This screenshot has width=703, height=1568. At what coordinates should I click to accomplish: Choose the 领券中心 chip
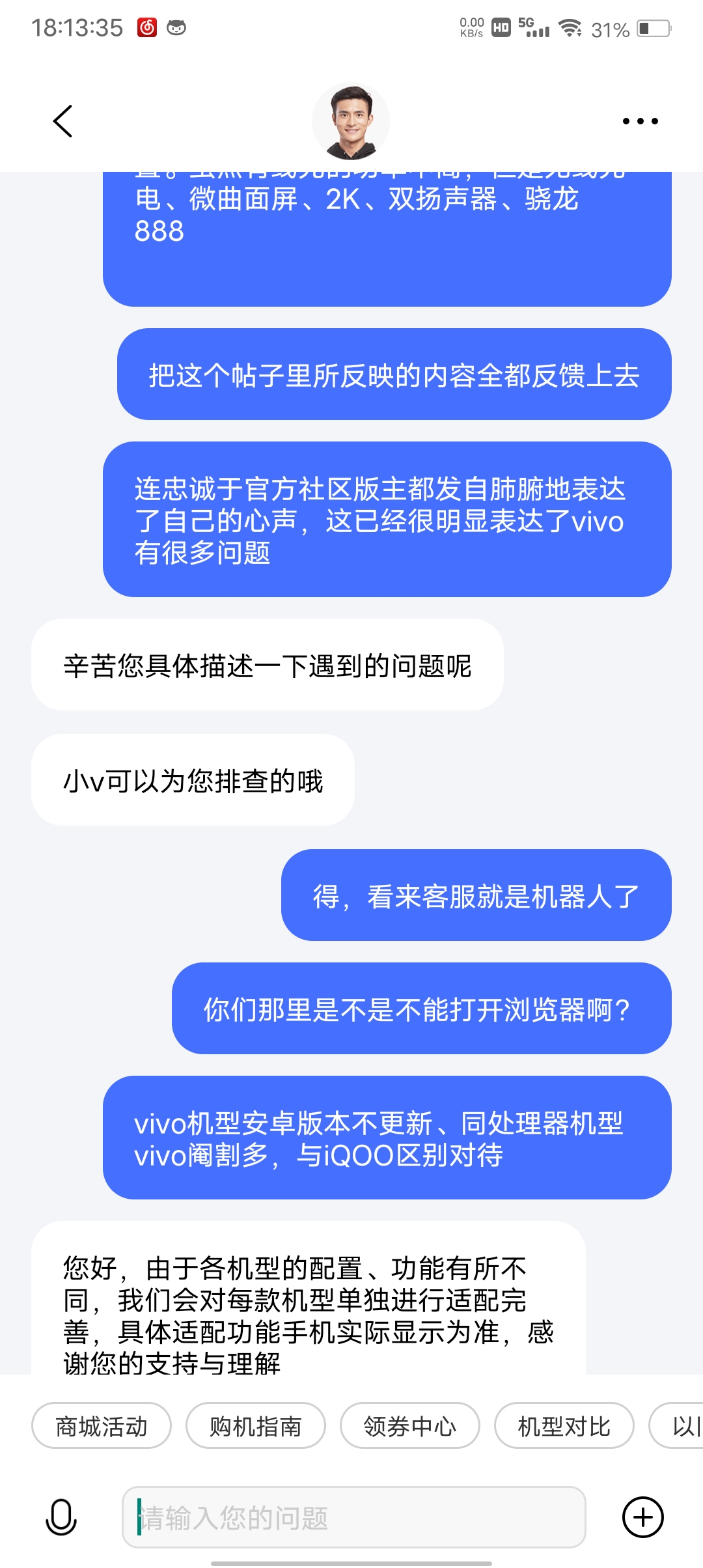[x=410, y=1425]
